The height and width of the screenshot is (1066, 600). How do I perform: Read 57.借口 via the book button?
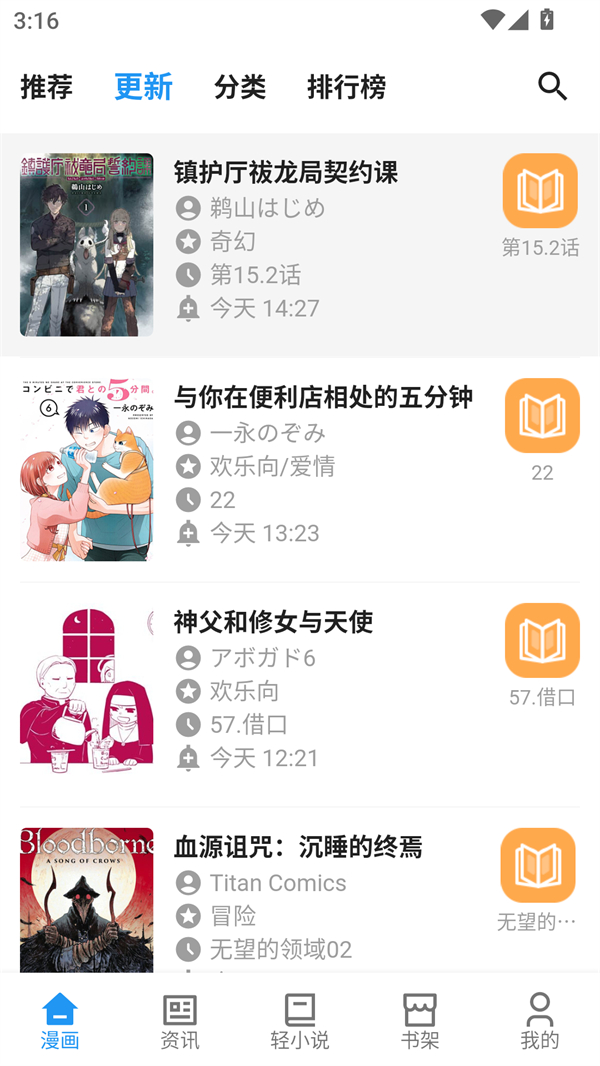click(x=542, y=641)
